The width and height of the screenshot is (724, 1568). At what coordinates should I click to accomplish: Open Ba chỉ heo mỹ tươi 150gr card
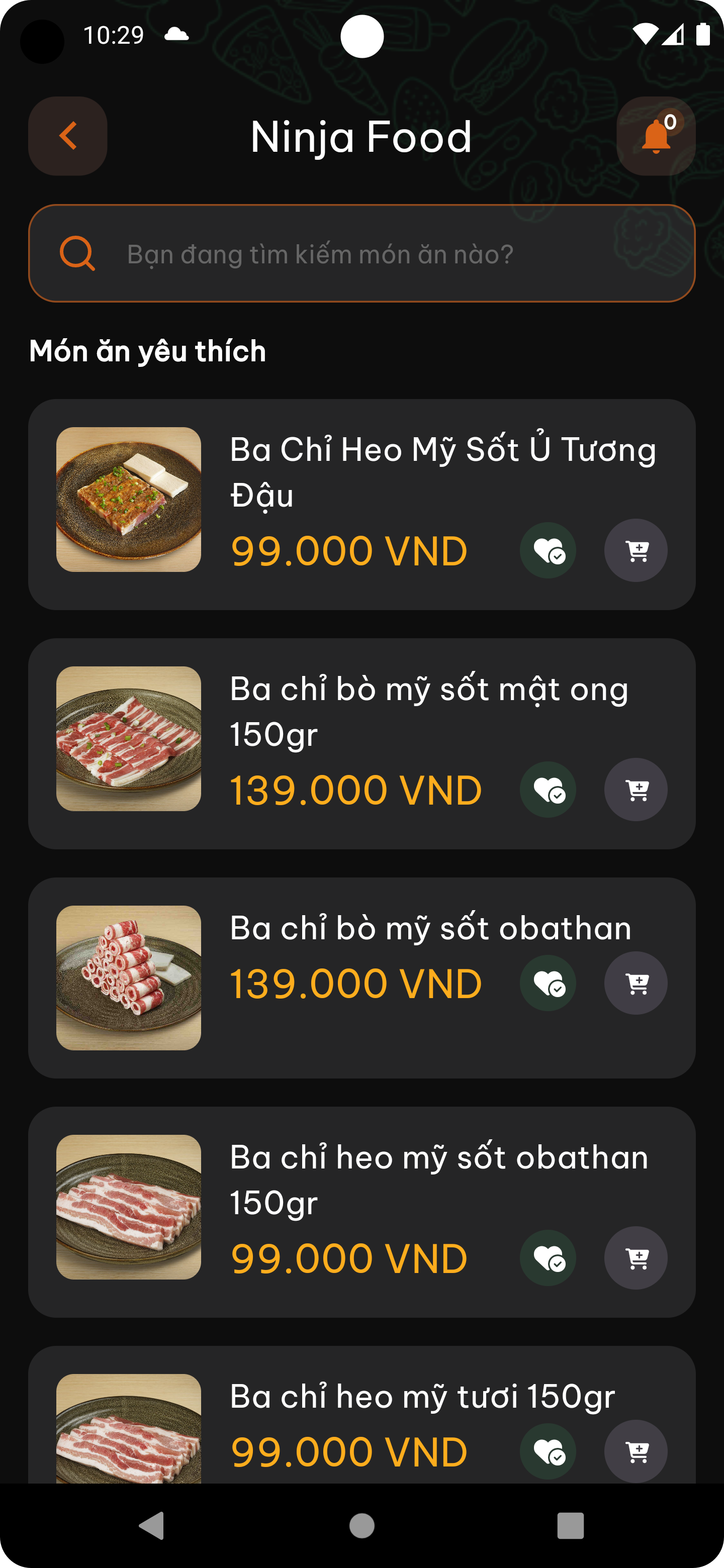pos(361,1415)
